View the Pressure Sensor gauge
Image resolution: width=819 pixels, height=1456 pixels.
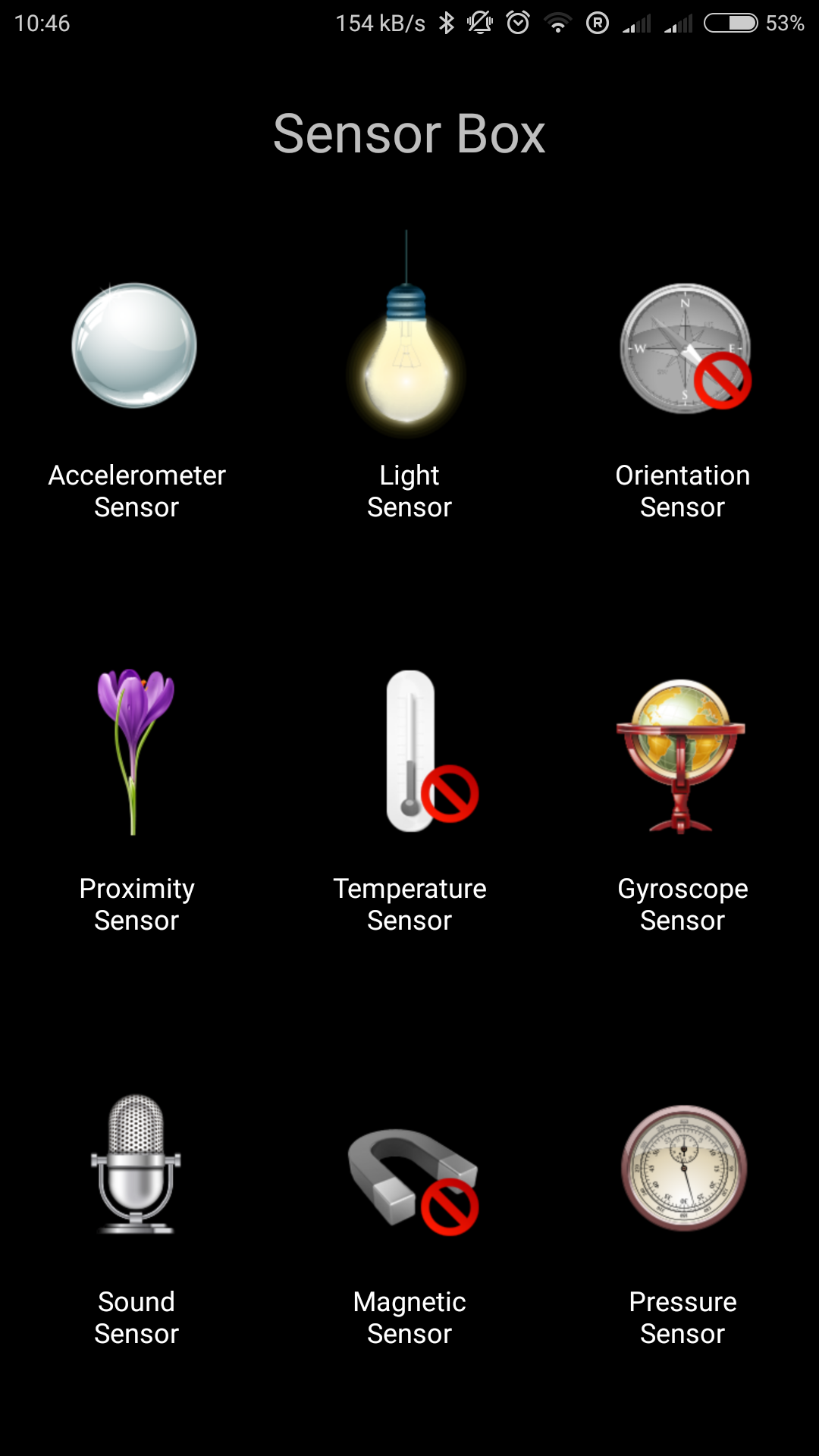coord(684,1168)
